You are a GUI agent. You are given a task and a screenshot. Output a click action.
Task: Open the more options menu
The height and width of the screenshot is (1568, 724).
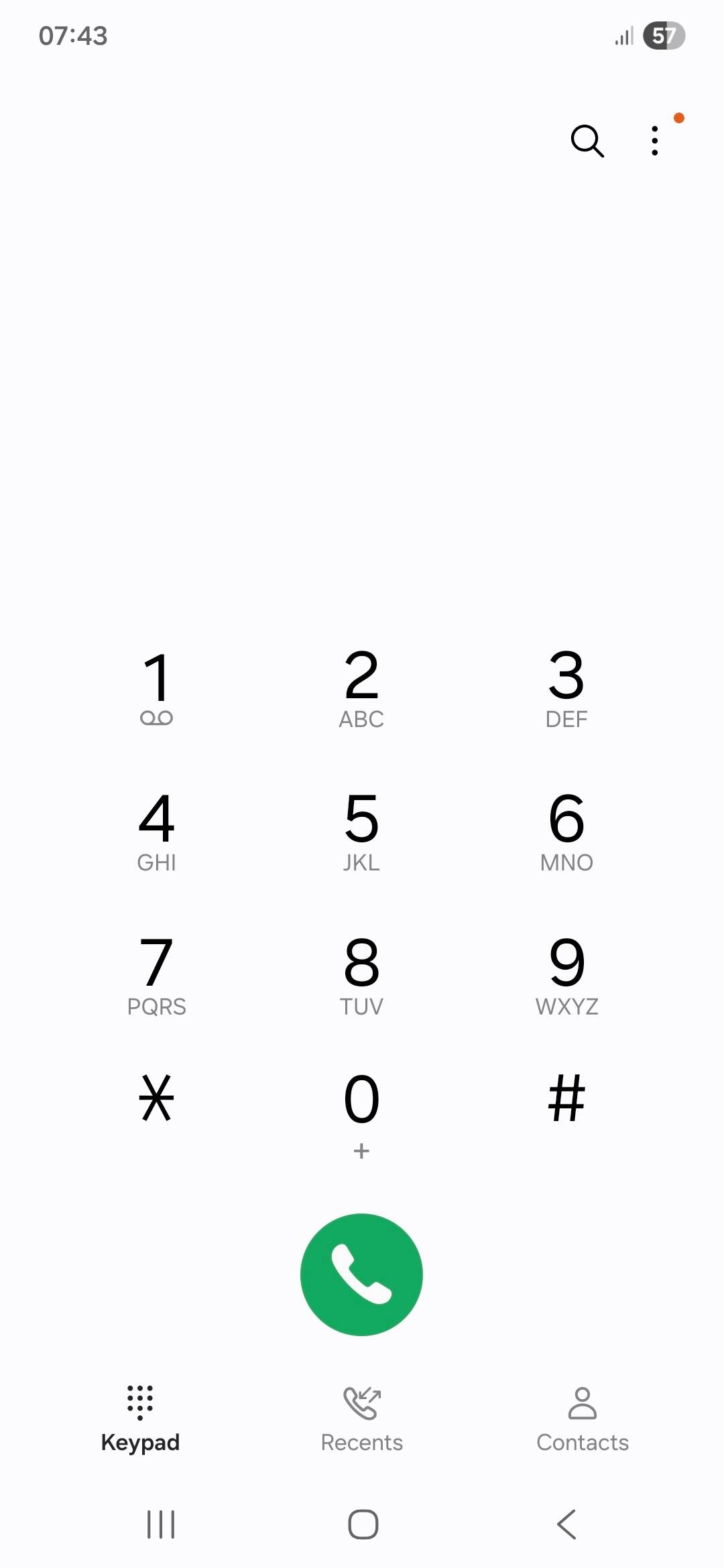point(654,141)
